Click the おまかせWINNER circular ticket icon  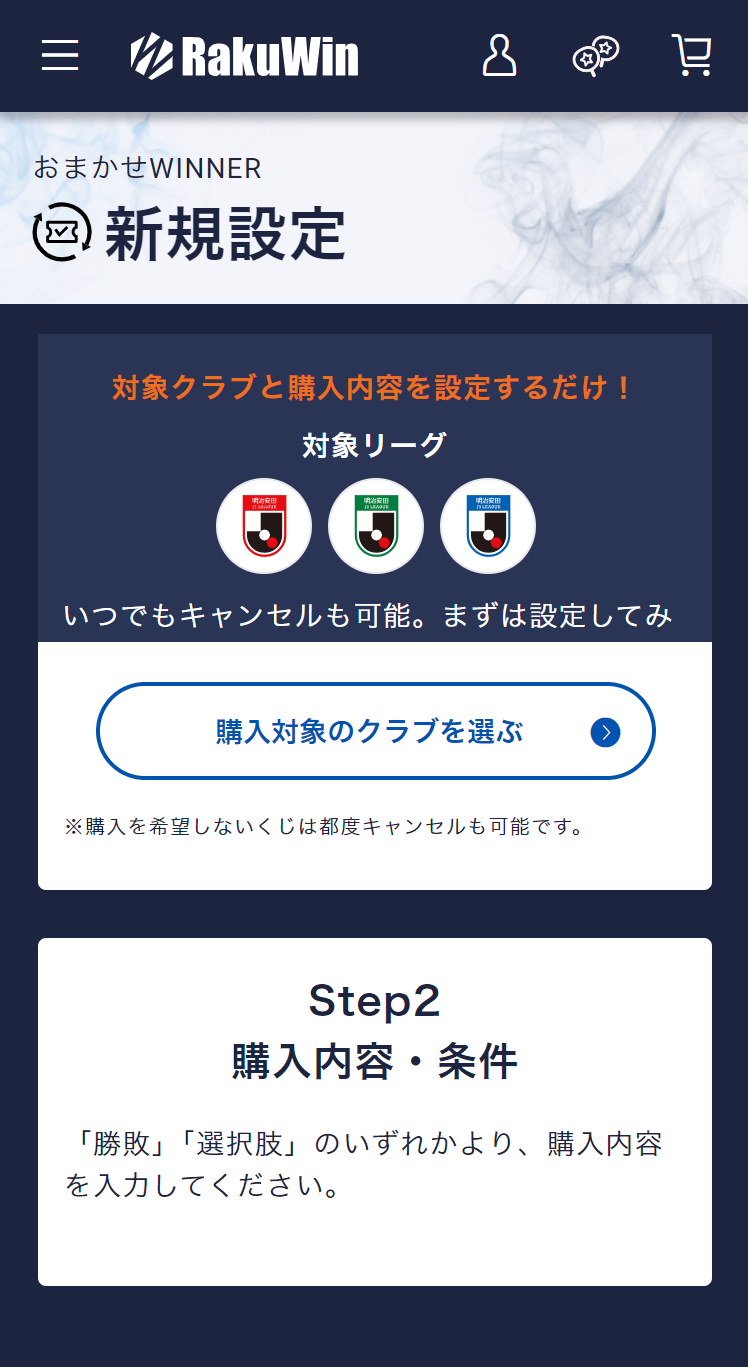click(x=59, y=232)
